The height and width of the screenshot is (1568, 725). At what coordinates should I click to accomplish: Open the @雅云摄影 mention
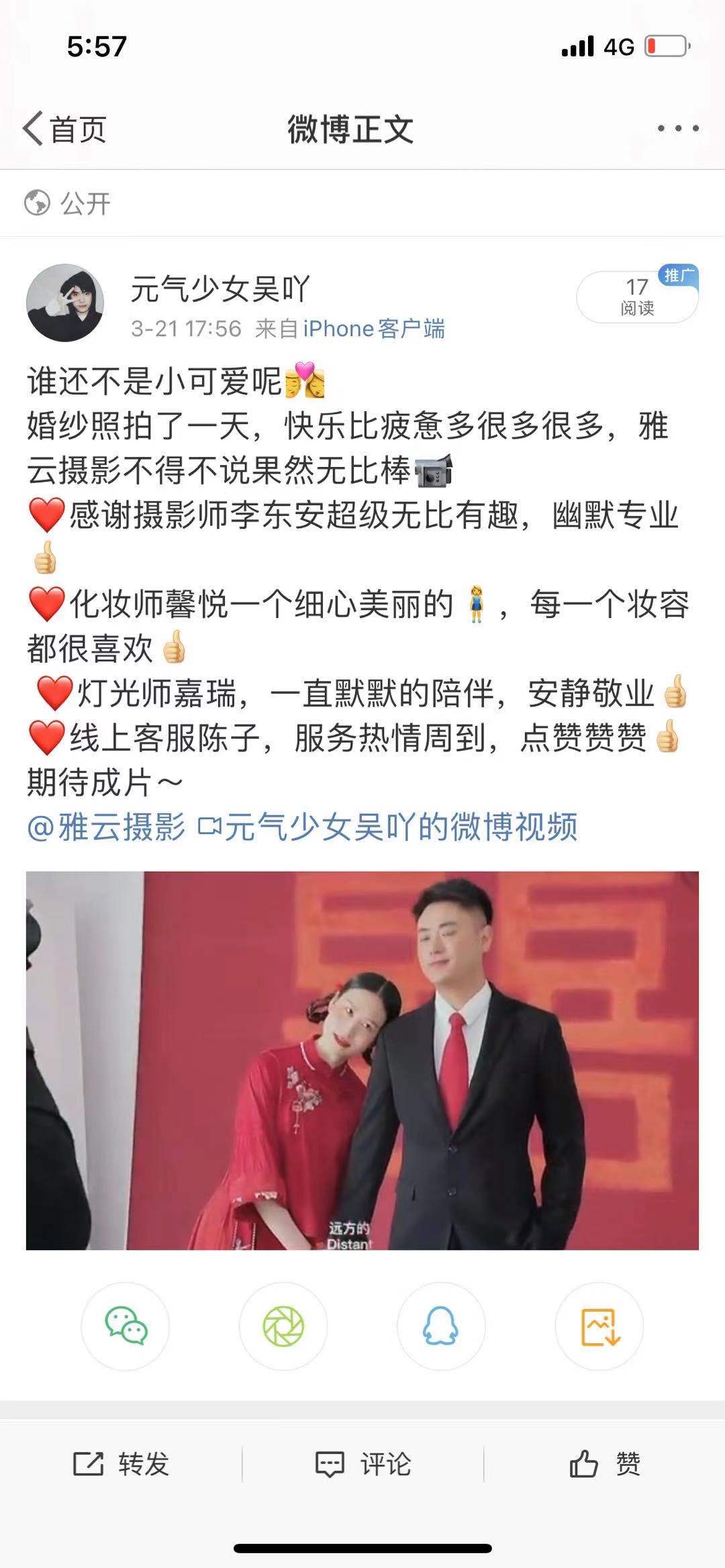(x=106, y=827)
